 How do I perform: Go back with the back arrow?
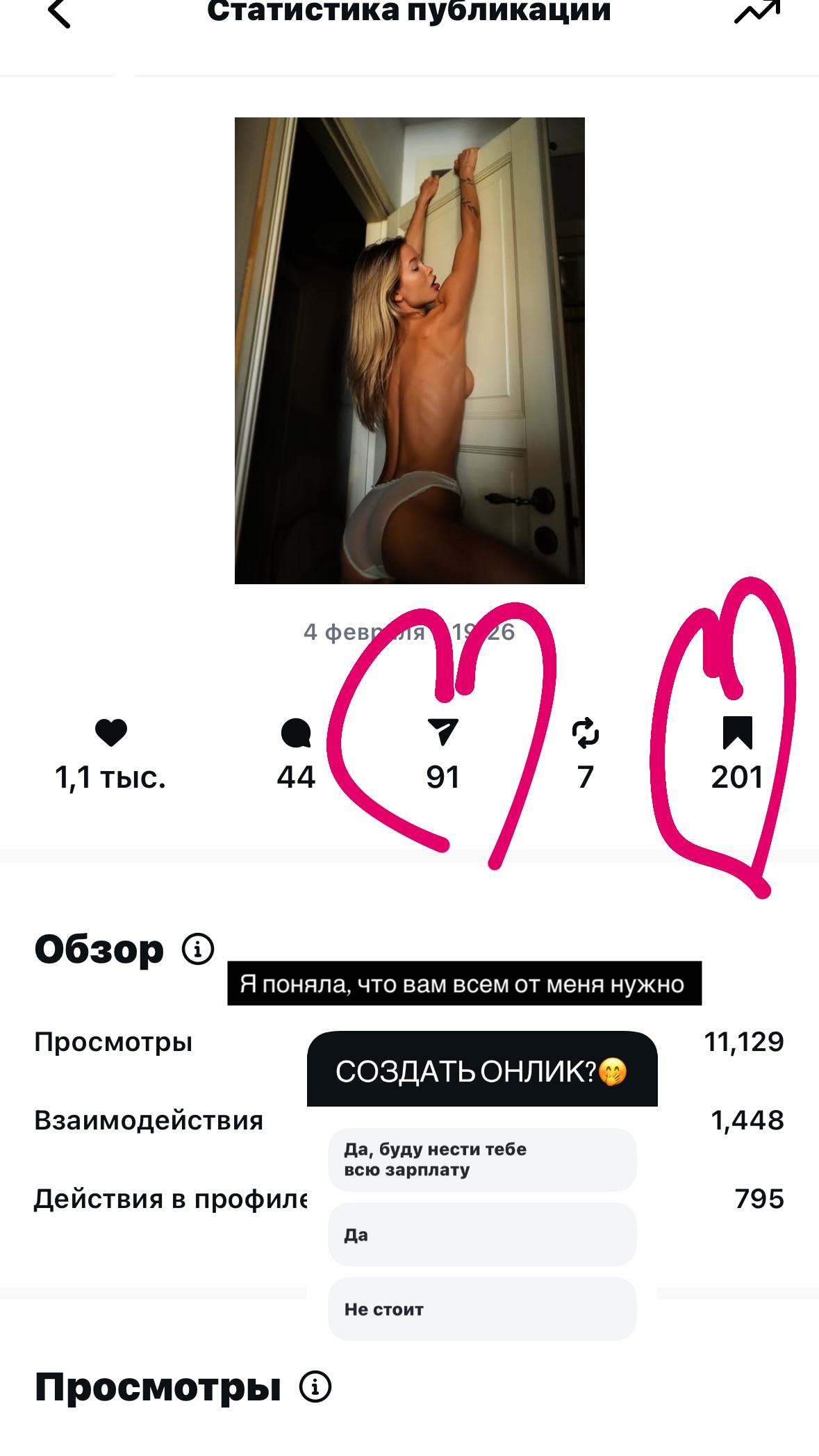(57, 10)
